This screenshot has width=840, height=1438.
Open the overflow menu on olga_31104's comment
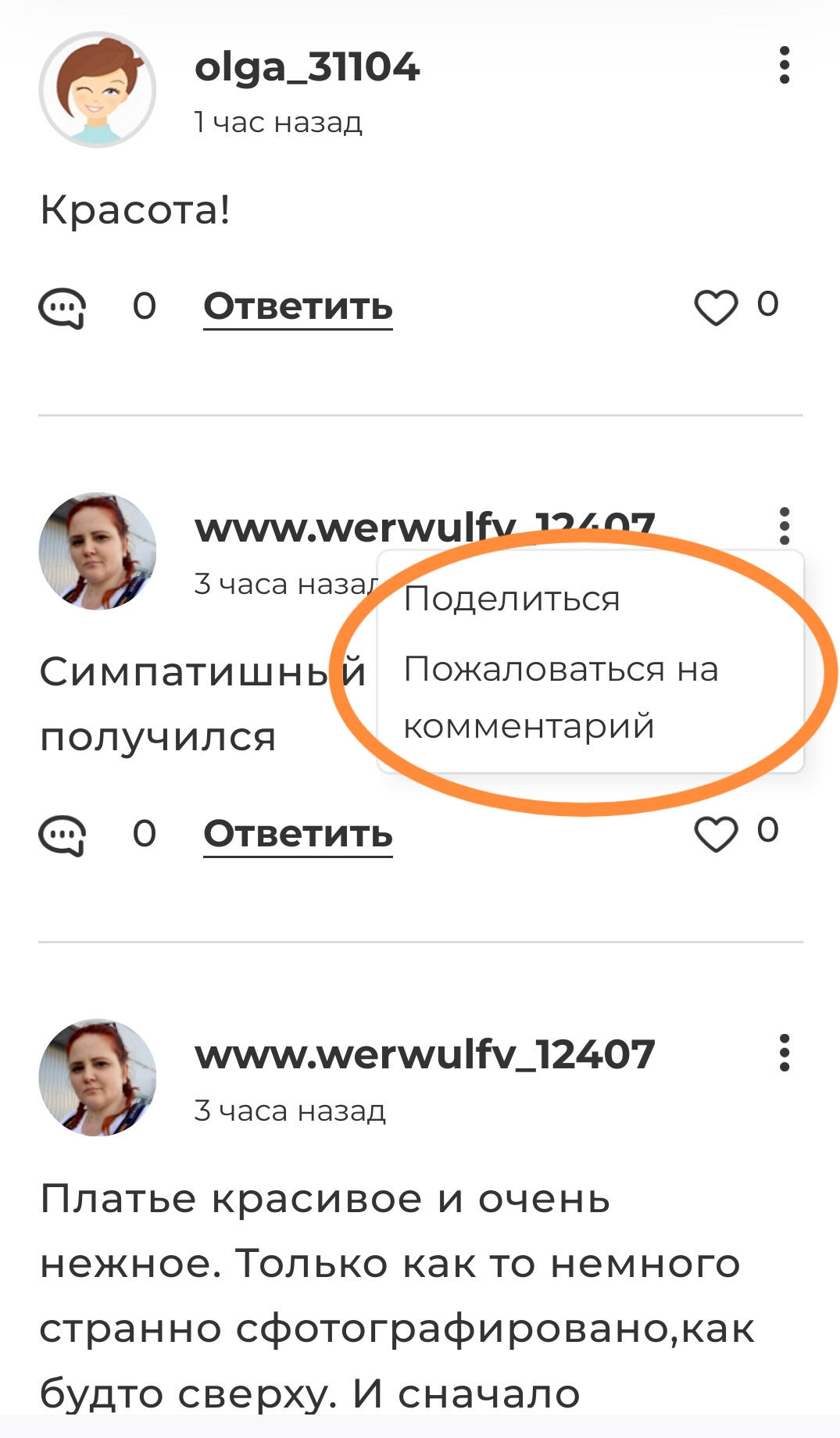(x=785, y=66)
